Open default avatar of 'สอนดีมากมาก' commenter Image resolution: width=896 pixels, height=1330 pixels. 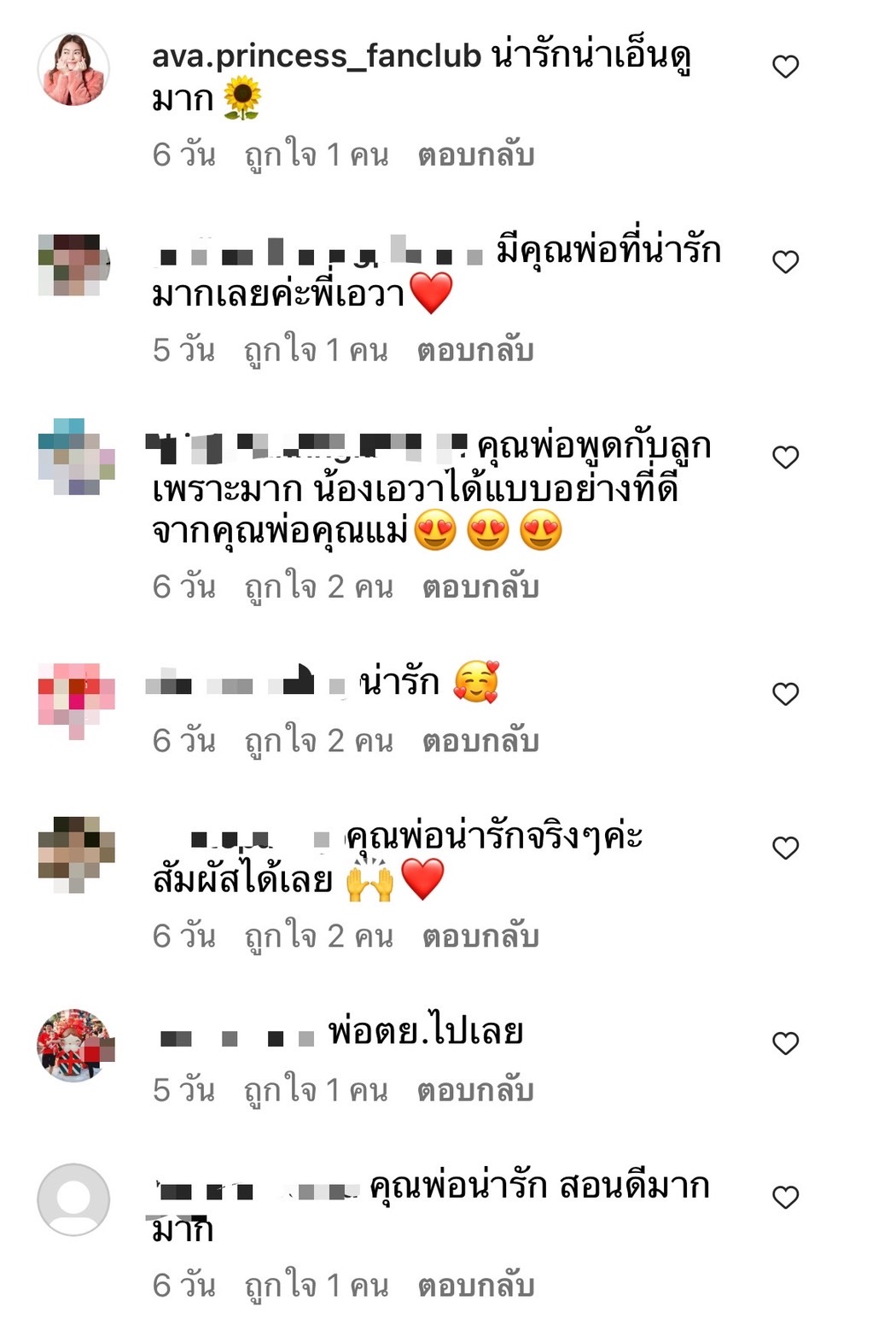74,1199
